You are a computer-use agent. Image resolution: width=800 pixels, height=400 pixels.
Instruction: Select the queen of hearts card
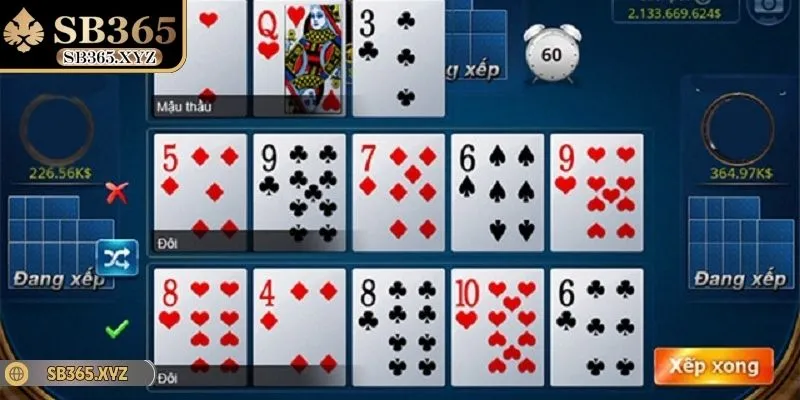(x=299, y=55)
